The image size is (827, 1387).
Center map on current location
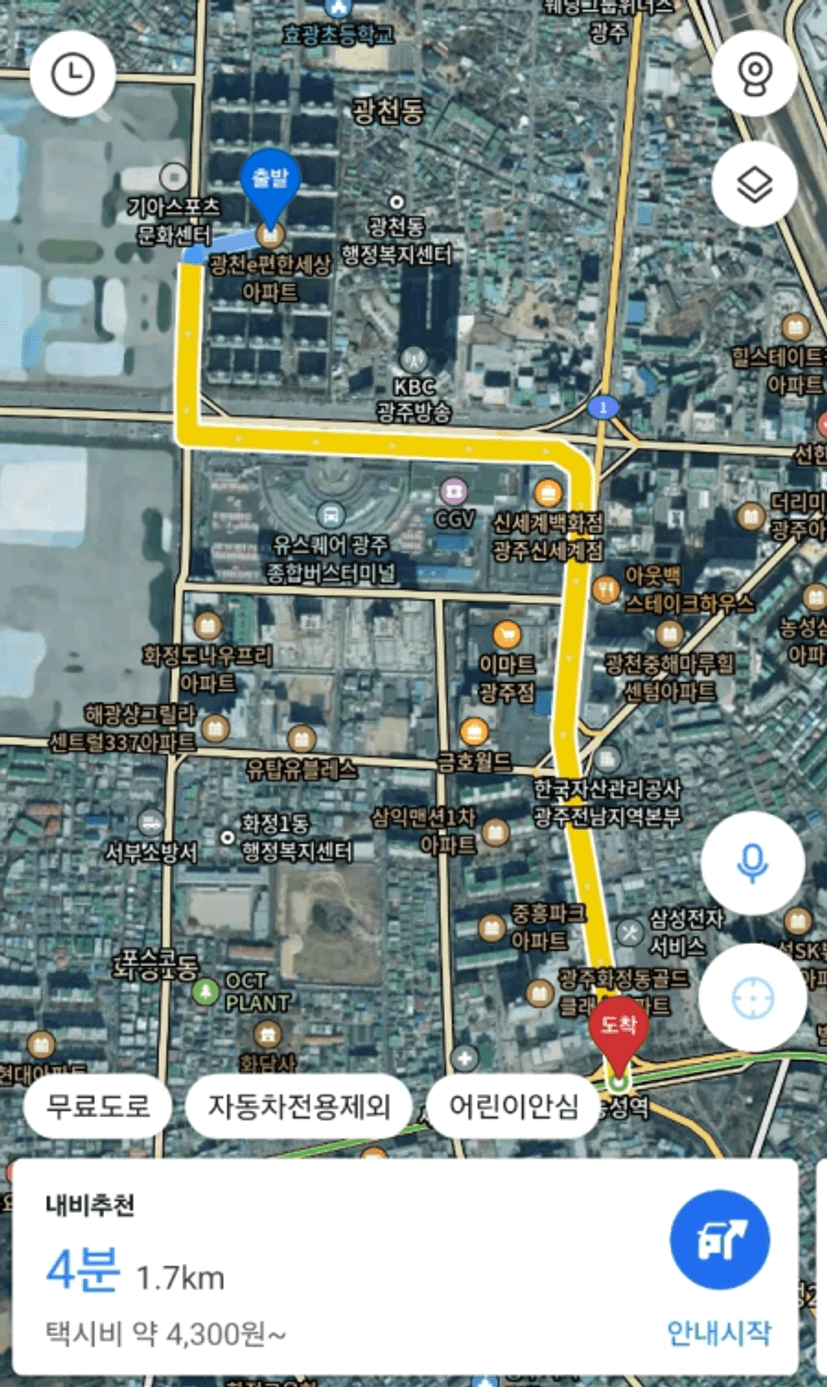pyautogui.click(x=752, y=996)
